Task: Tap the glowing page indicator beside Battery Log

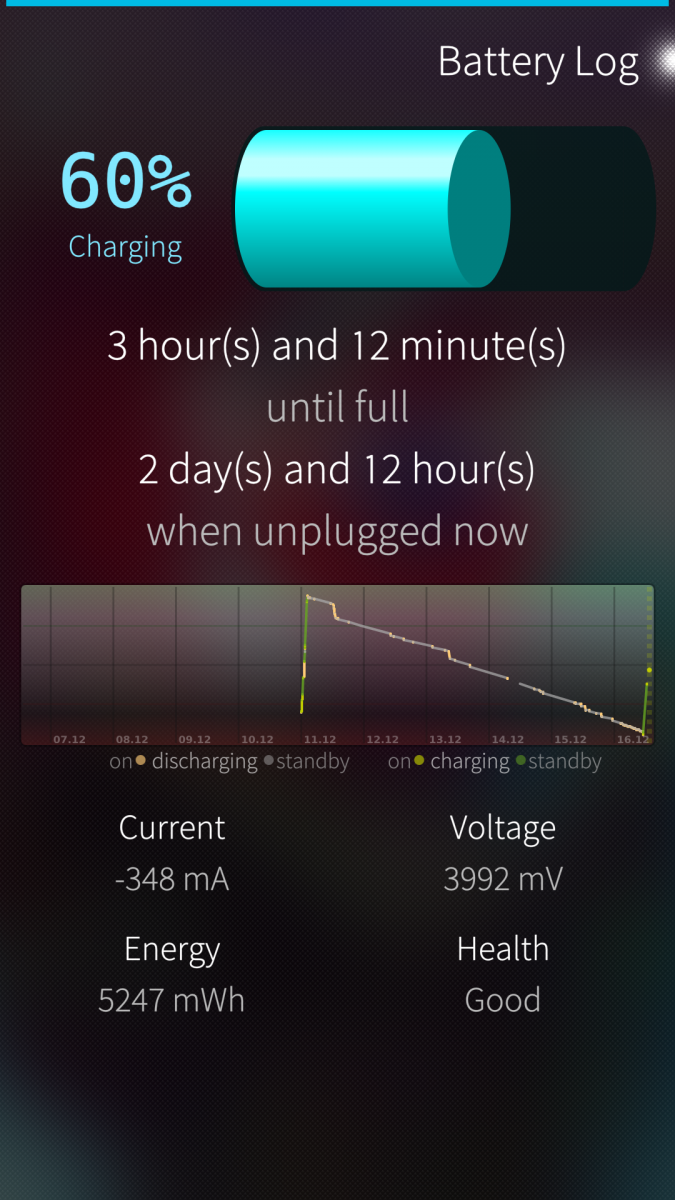Action: pos(666,61)
